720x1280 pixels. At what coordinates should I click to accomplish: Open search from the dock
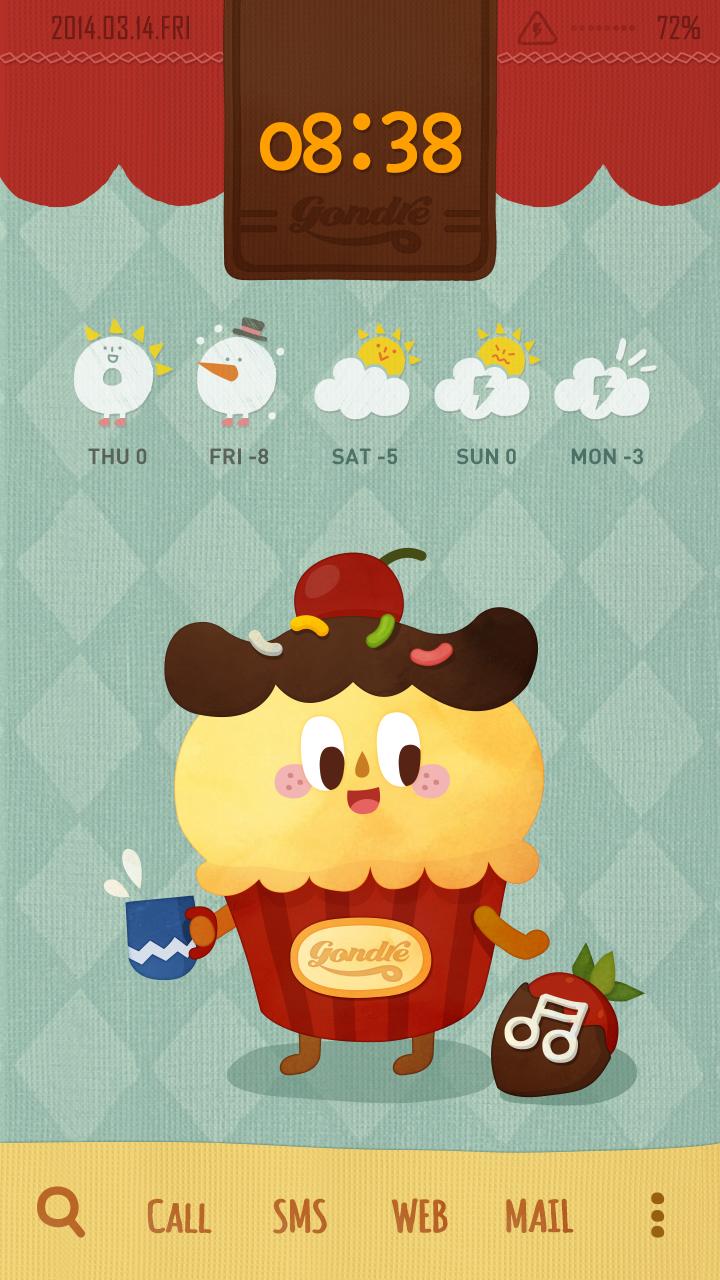click(x=60, y=1212)
